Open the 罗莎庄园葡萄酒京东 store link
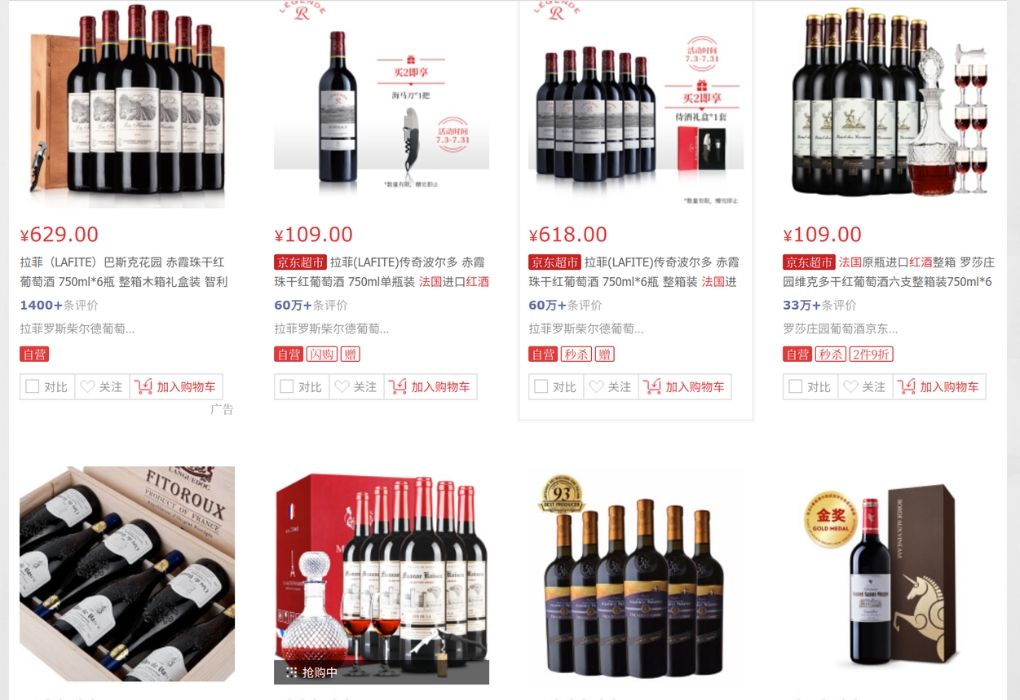 pos(839,328)
